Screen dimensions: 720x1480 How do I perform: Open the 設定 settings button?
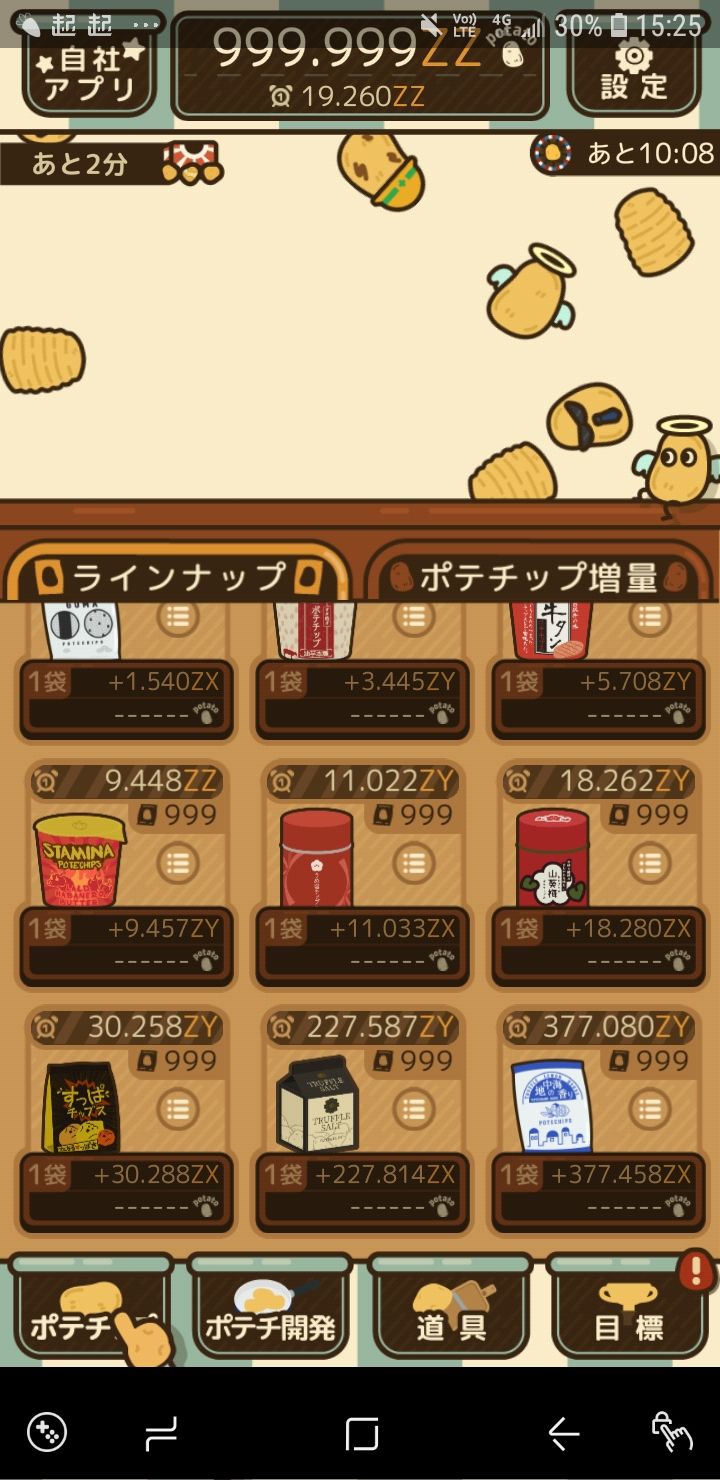tap(633, 72)
